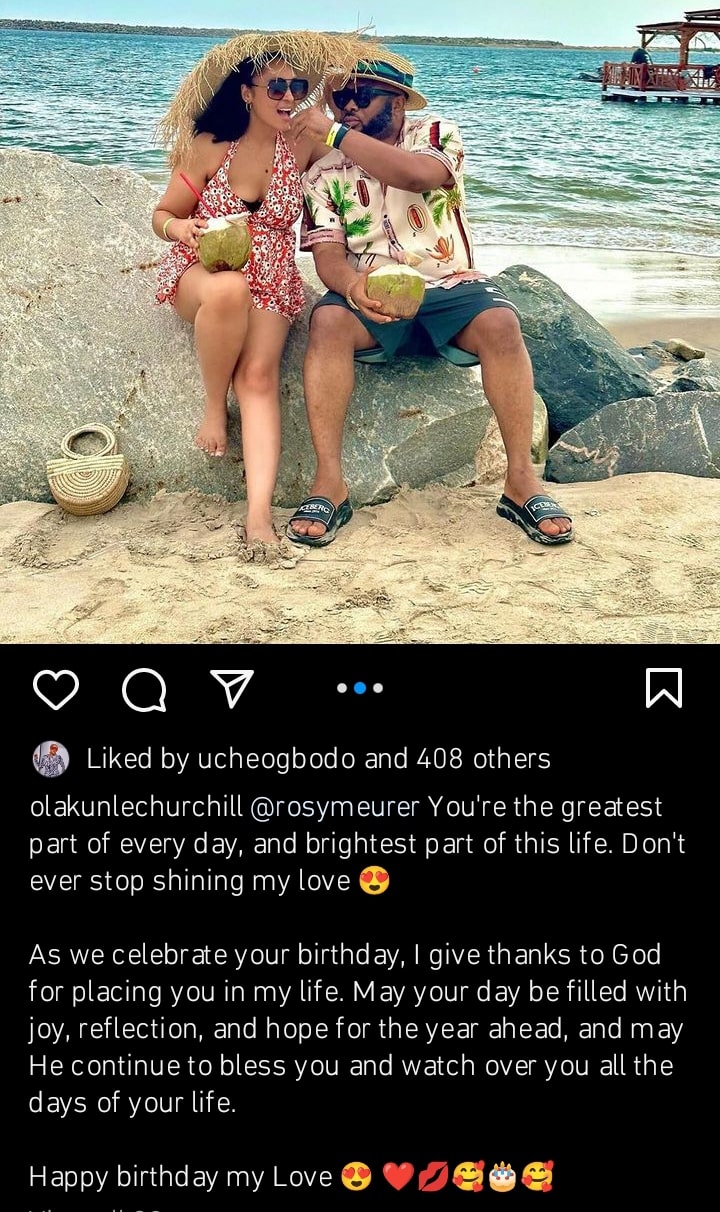720x1212 pixels.
Task: Open comments on the post
Action: point(144,689)
